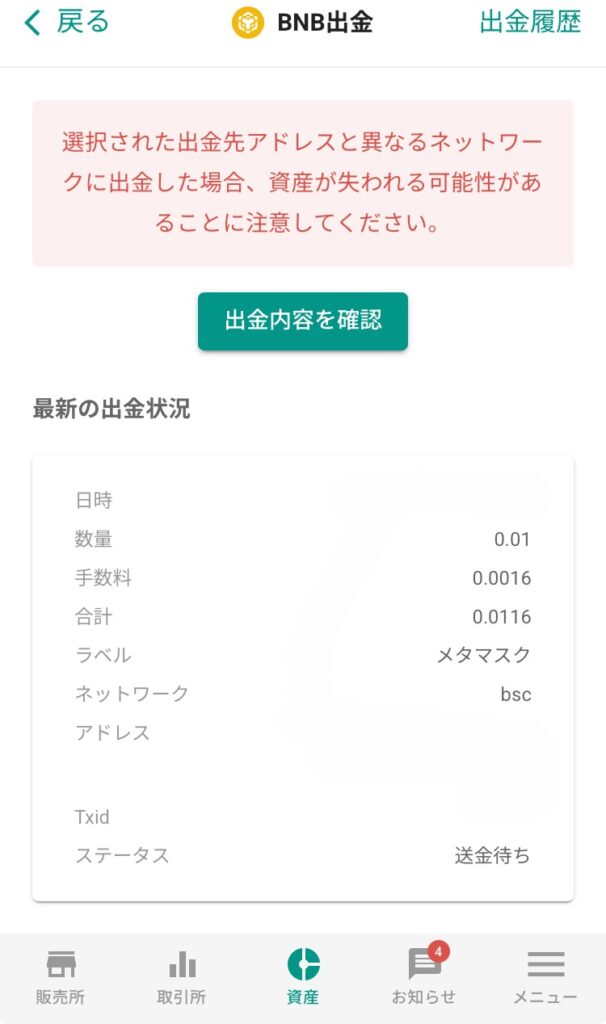606x1024 pixels.
Task: Select the 資産 tab
Action: coord(302,977)
